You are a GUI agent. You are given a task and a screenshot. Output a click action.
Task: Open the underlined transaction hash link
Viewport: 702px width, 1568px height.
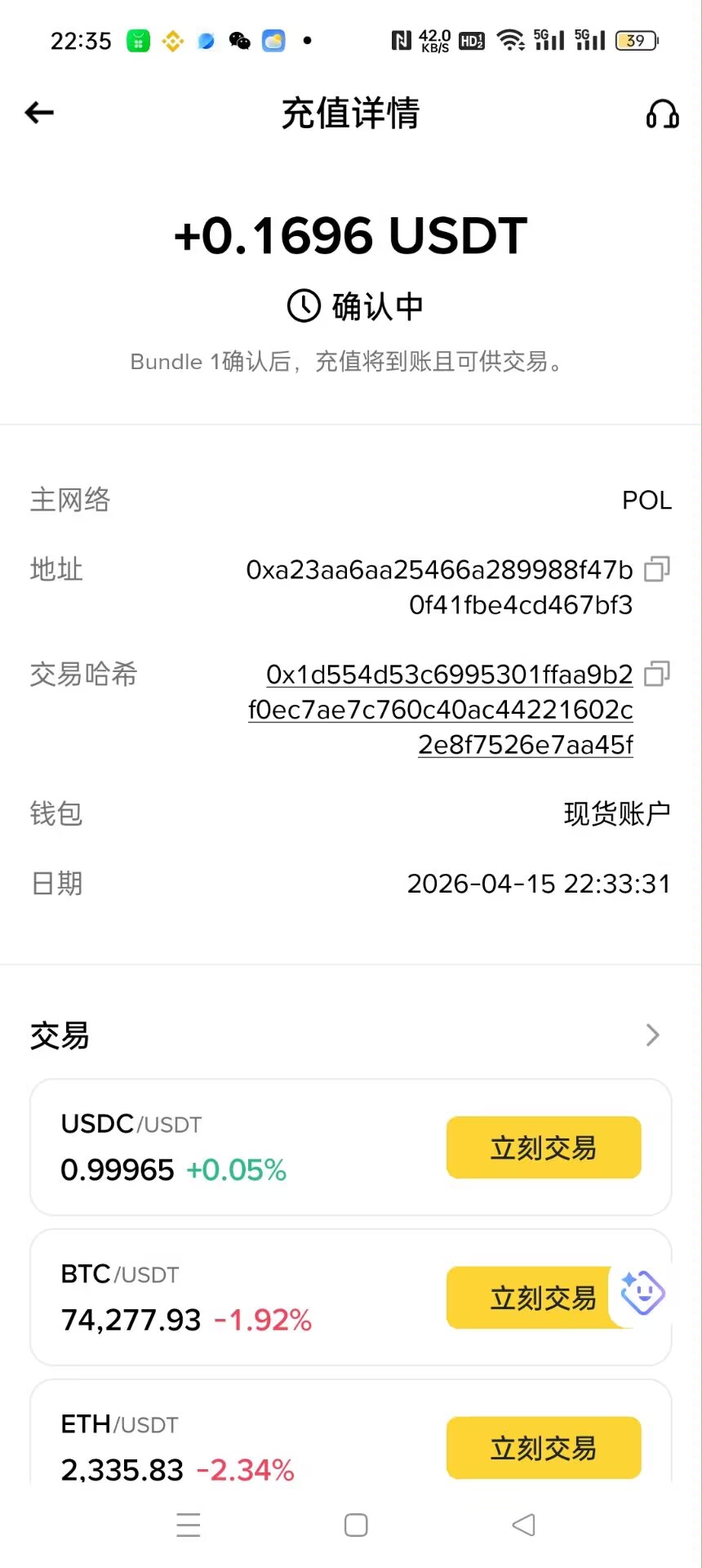441,709
